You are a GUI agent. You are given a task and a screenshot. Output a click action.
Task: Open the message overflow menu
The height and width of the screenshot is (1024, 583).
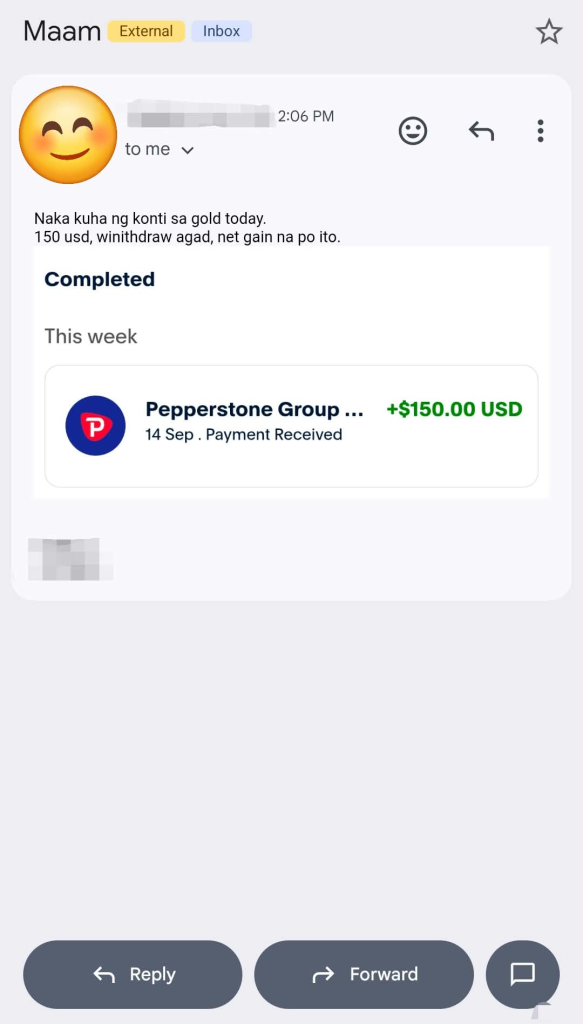(540, 131)
